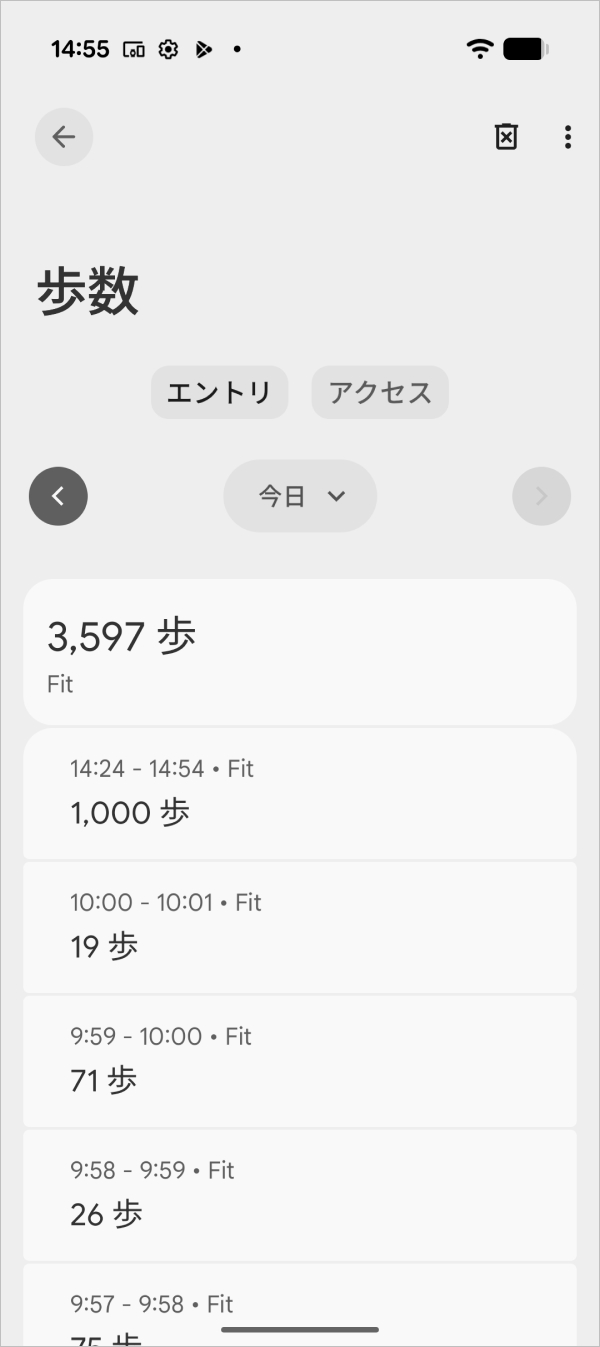Expand the 今日 date picker dropdown

point(300,496)
